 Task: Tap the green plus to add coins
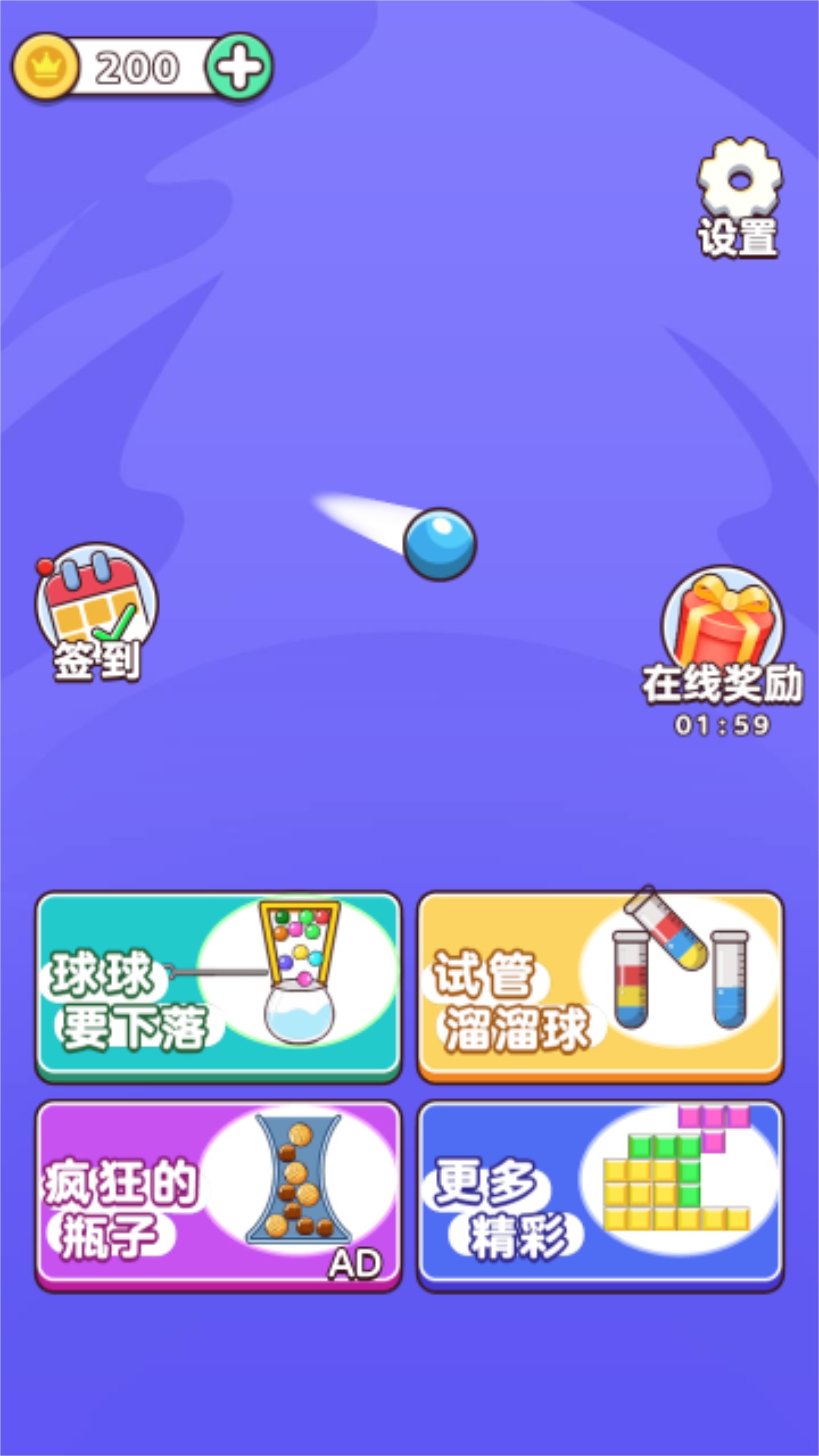pyautogui.click(x=240, y=68)
